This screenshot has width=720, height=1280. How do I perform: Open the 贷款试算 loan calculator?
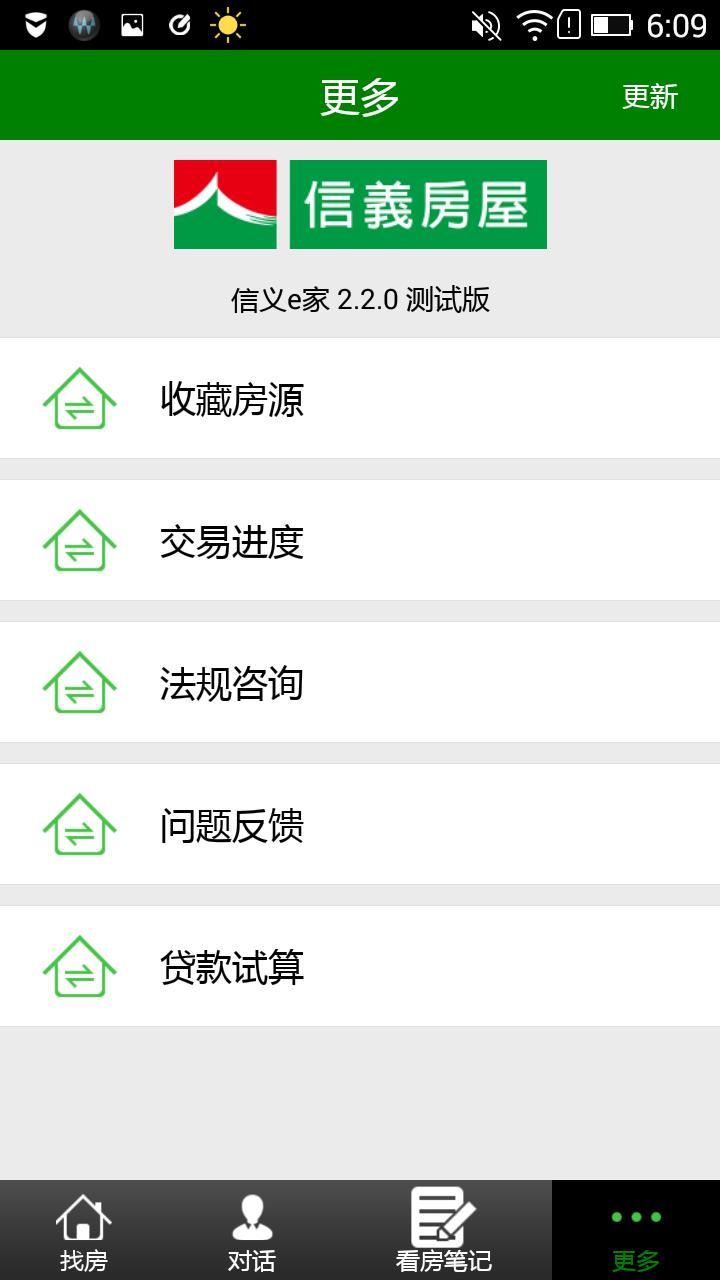360,966
